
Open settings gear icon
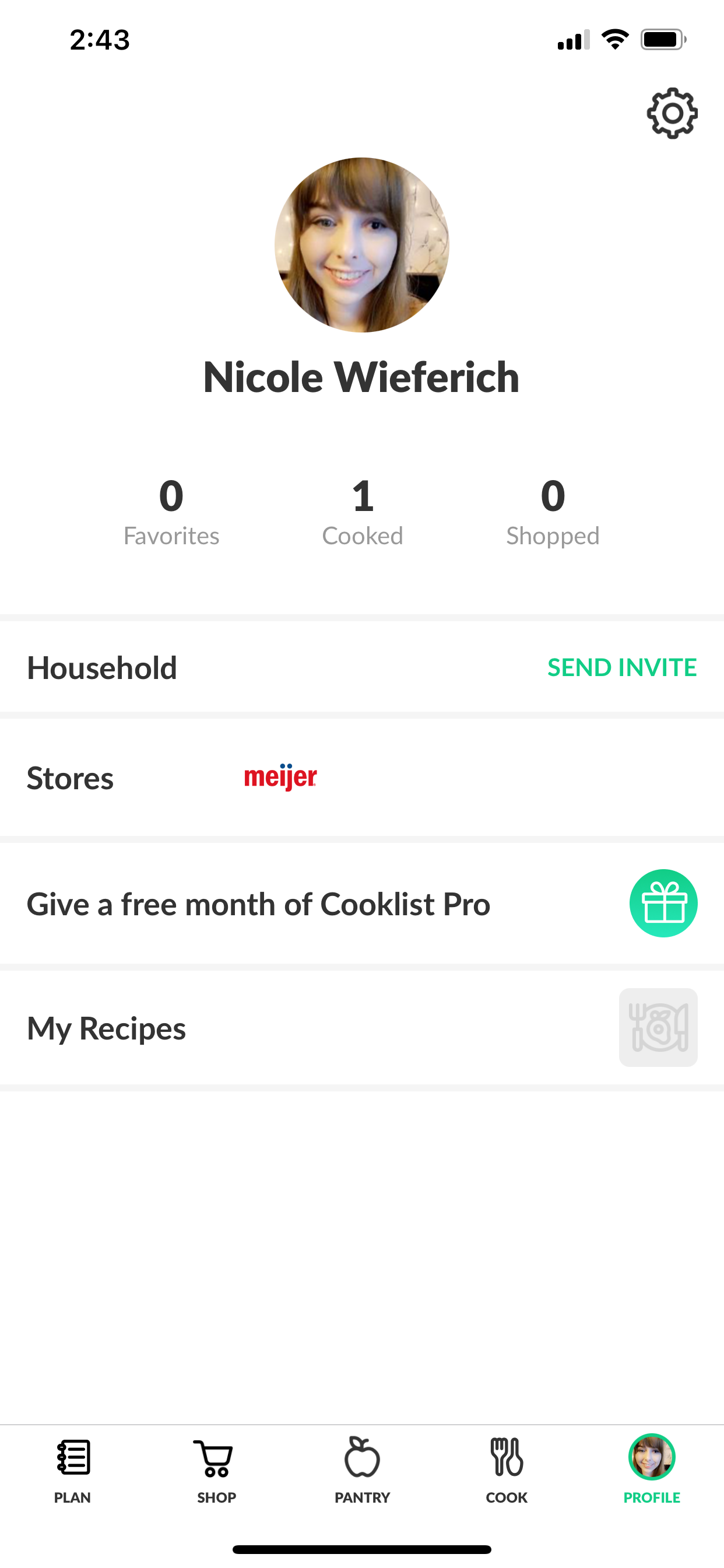tap(672, 114)
